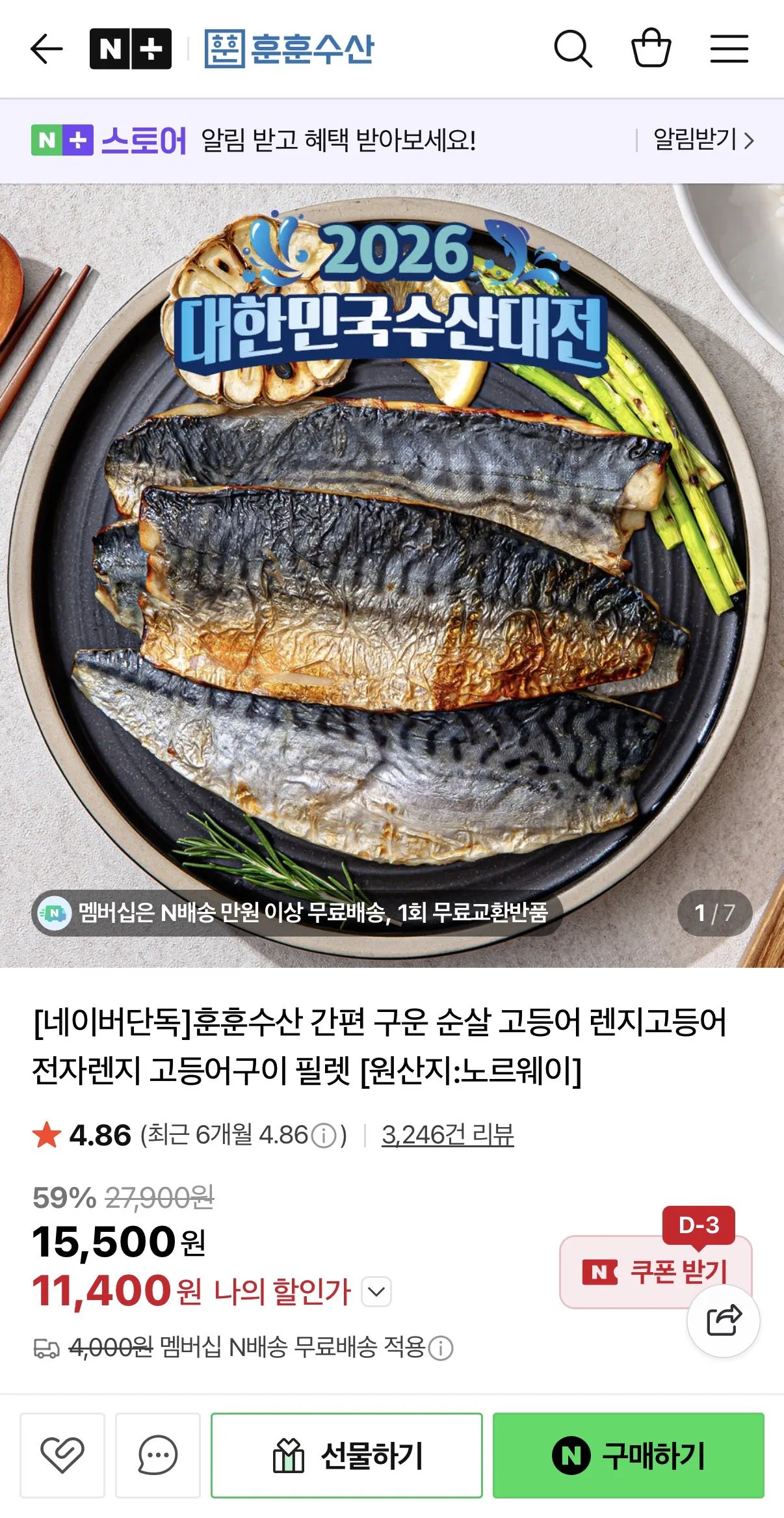Tap the back arrow to go back
Screen dimensions: 784x1518
click(x=44, y=49)
